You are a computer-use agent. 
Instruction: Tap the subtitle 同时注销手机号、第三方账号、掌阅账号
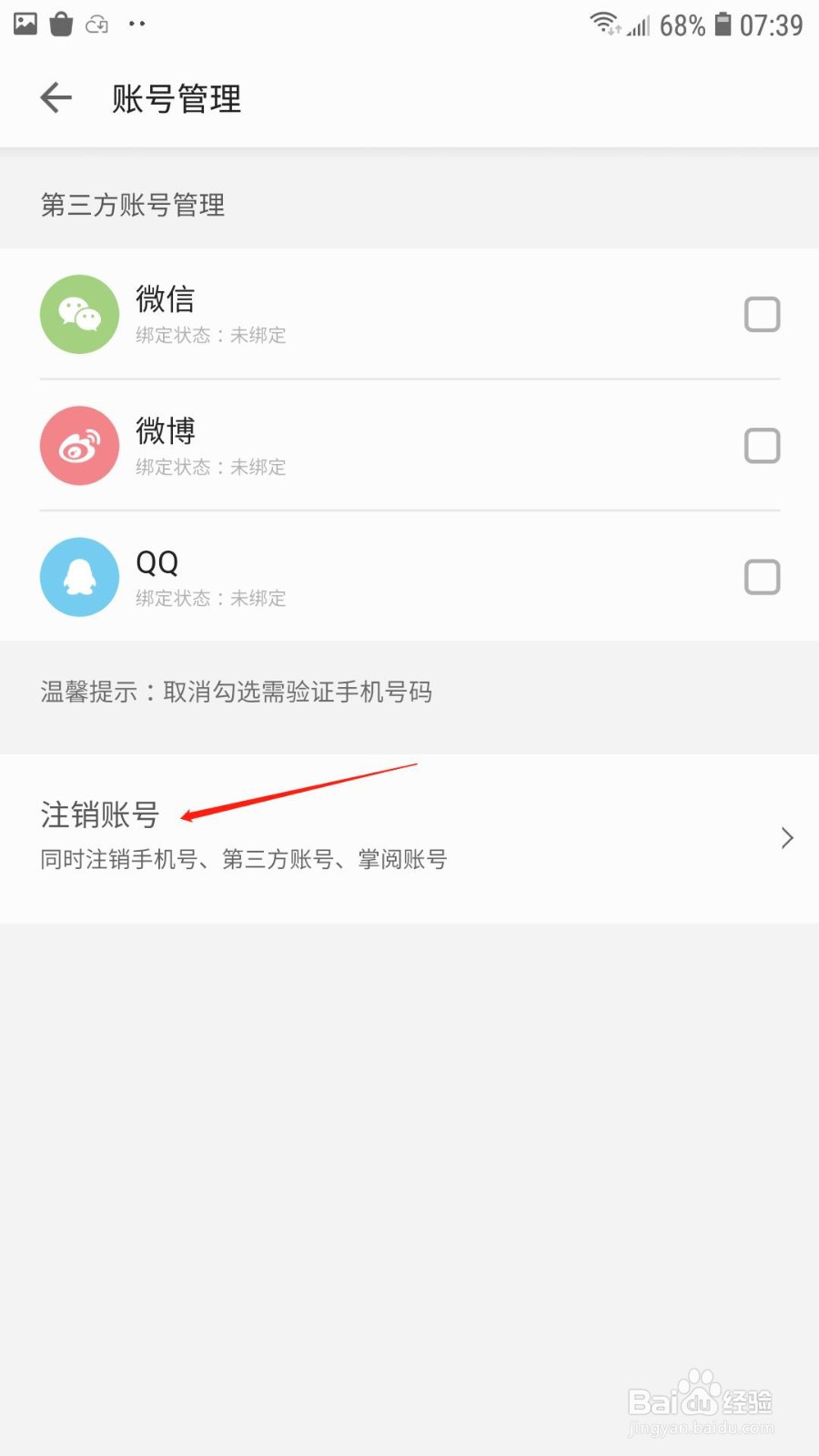tap(243, 859)
